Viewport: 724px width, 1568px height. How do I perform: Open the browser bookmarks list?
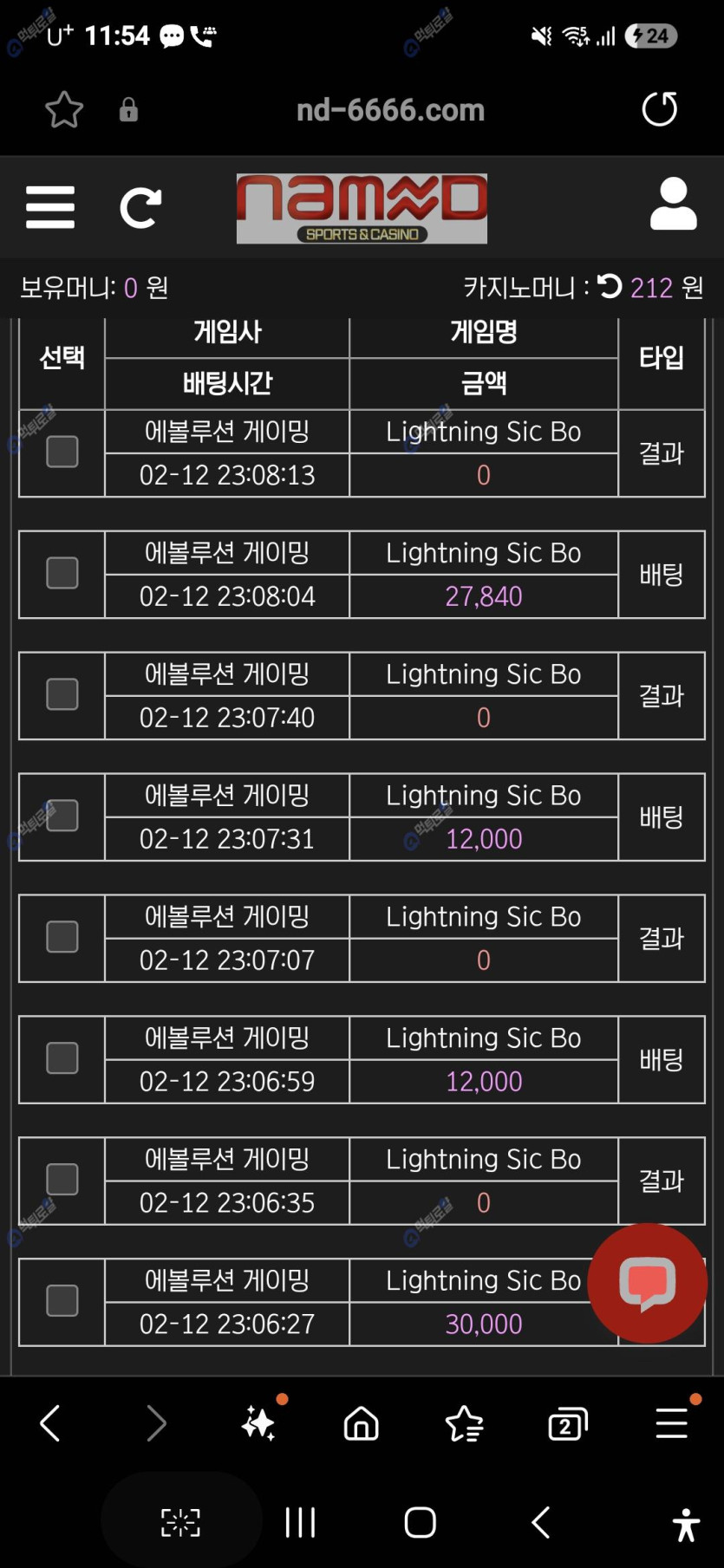(465, 1423)
